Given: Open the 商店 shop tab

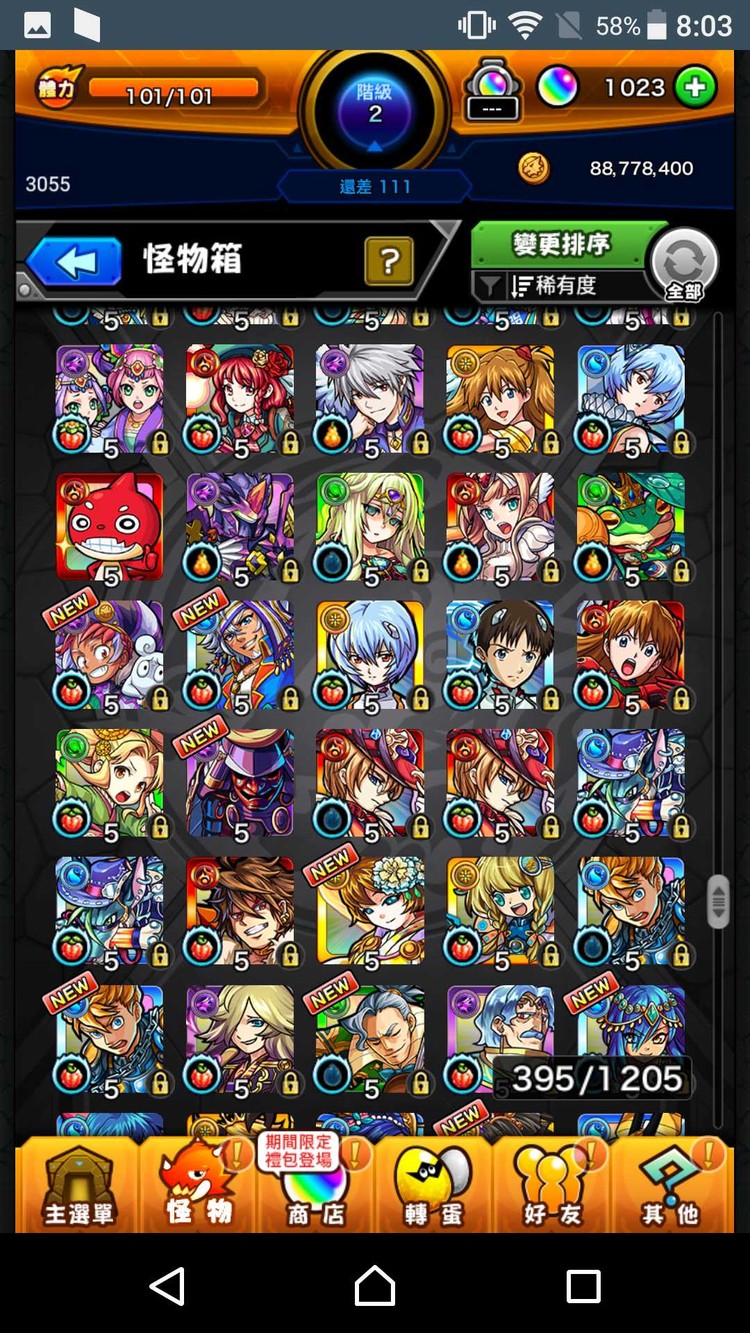Looking at the screenshot, I should tap(316, 1185).
